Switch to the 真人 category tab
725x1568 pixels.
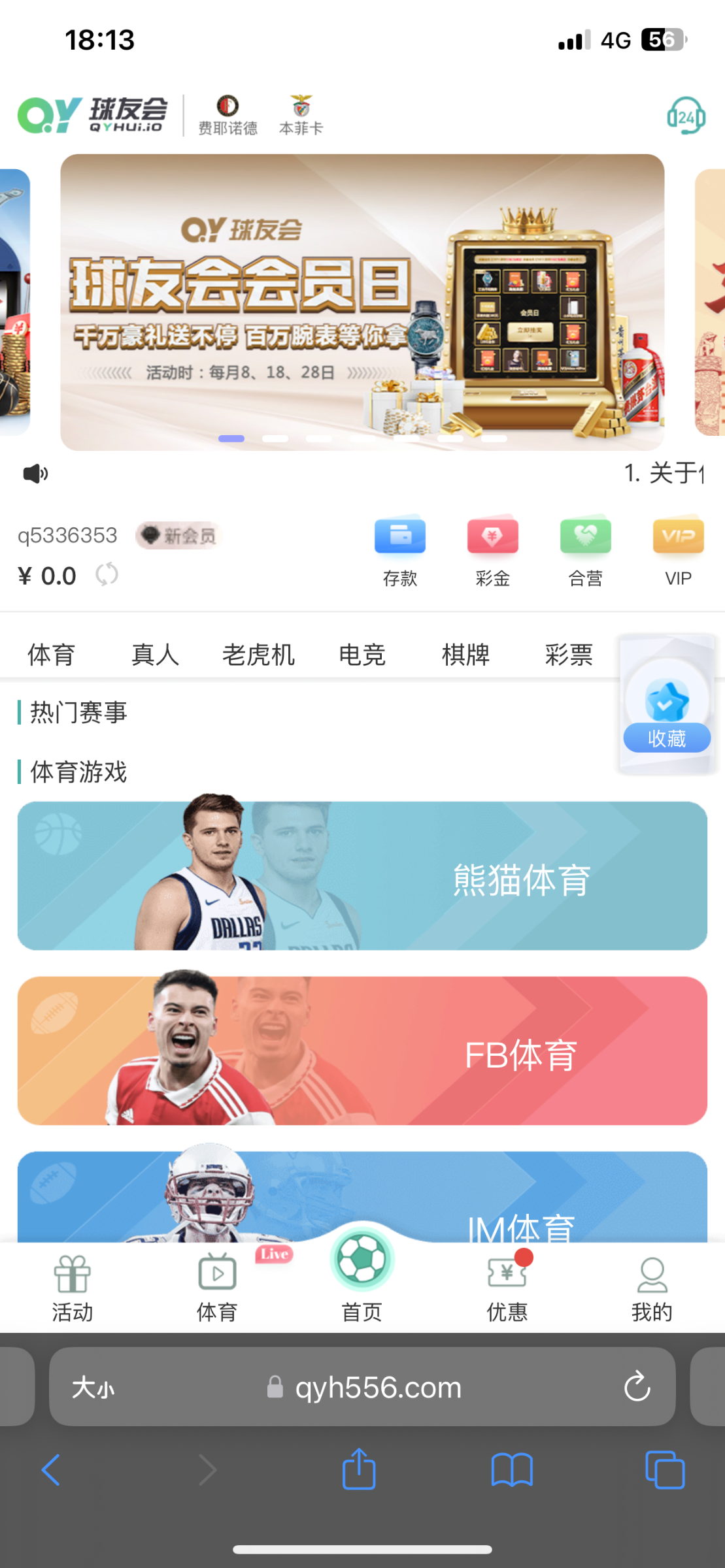(155, 654)
